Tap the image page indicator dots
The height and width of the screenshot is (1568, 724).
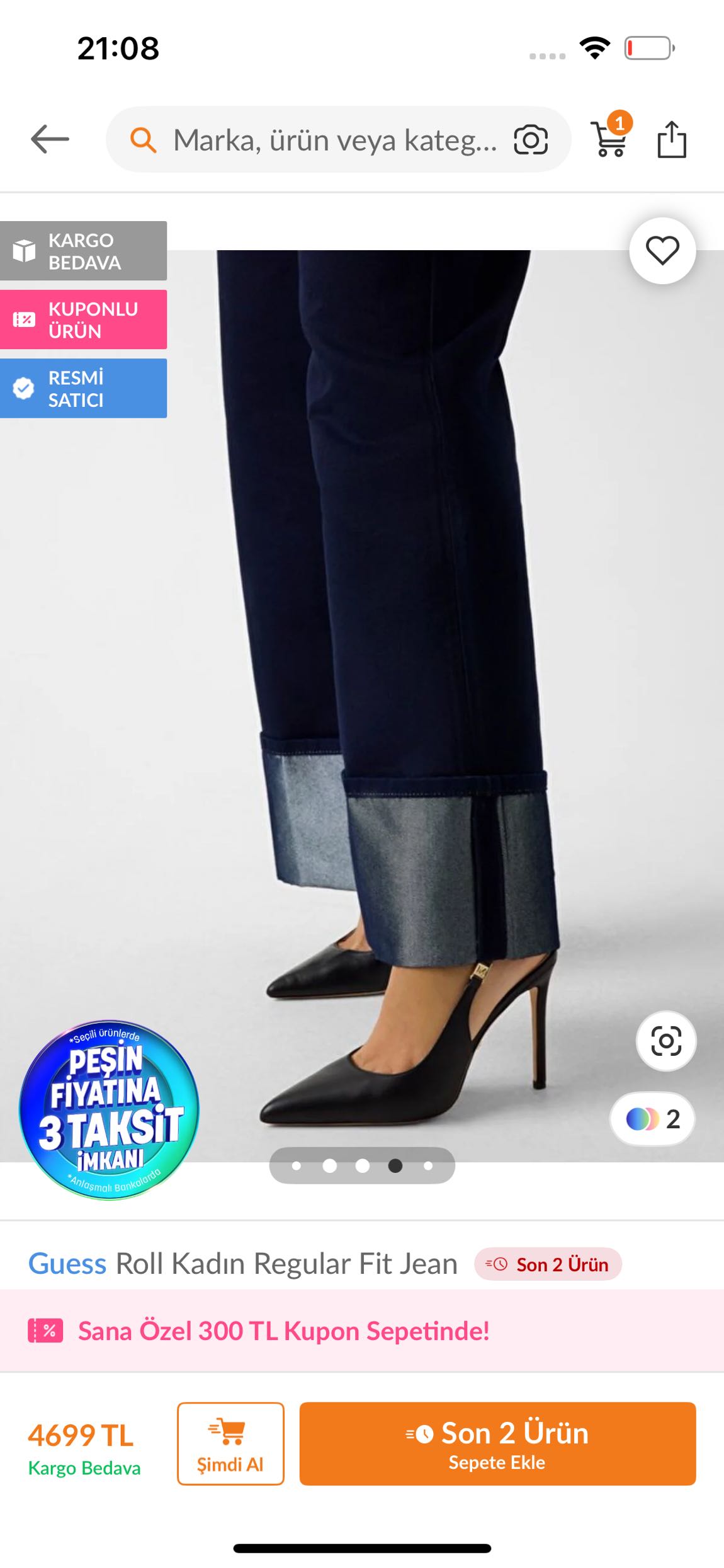click(x=362, y=1165)
